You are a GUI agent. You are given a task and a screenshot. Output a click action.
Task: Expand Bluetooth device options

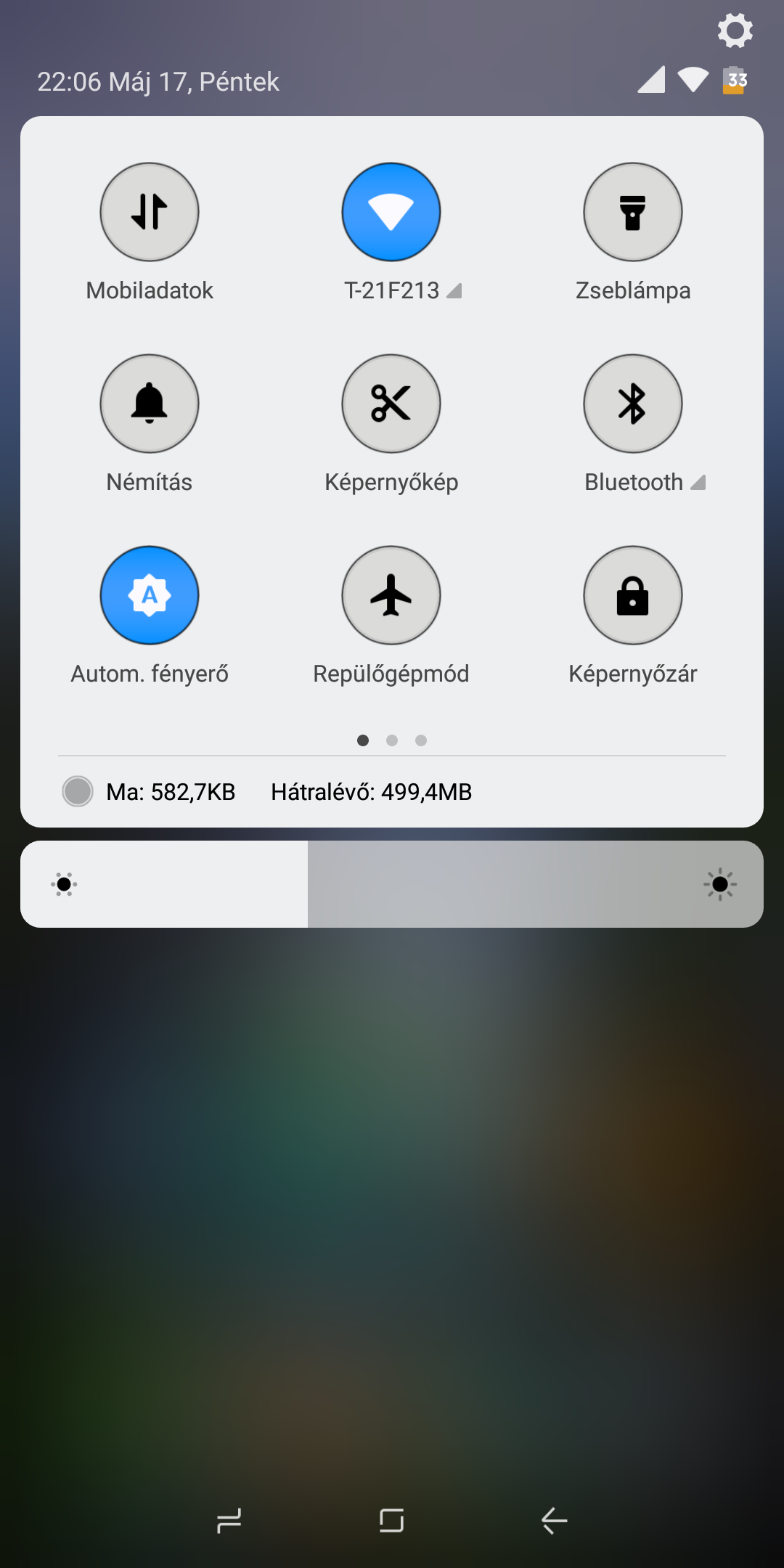(645, 482)
